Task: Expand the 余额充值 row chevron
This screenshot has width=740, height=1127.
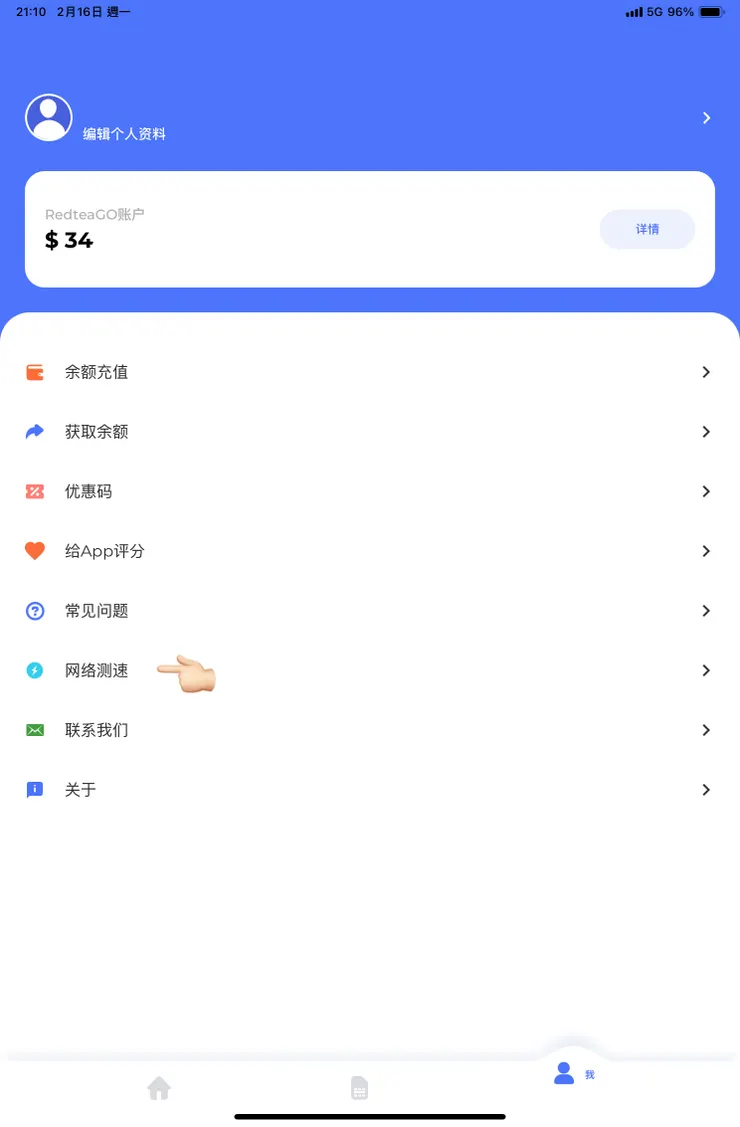Action: 706,371
